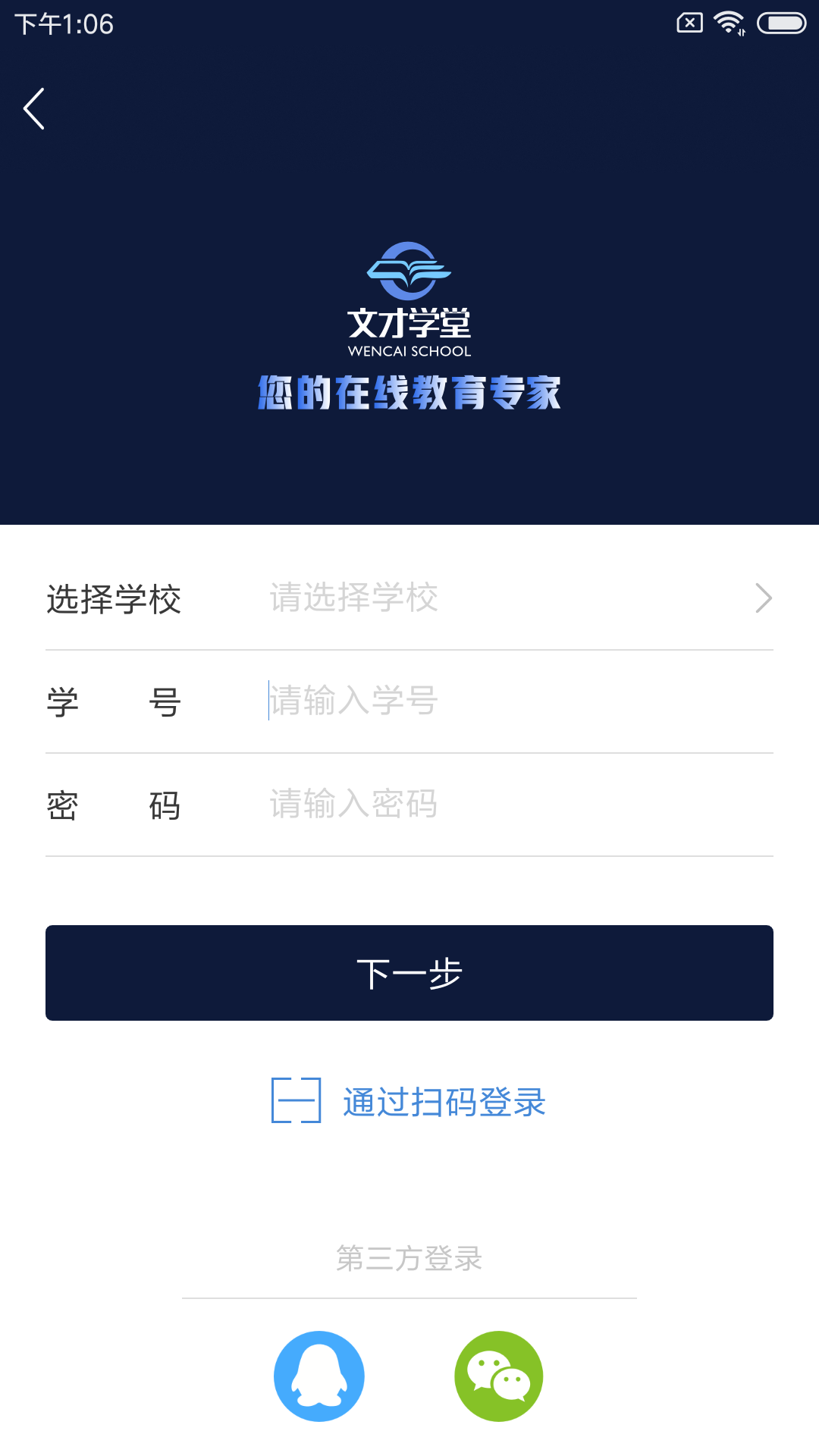The width and height of the screenshot is (819, 1456).
Task: Tap the 下一步 button
Action: coord(409,973)
